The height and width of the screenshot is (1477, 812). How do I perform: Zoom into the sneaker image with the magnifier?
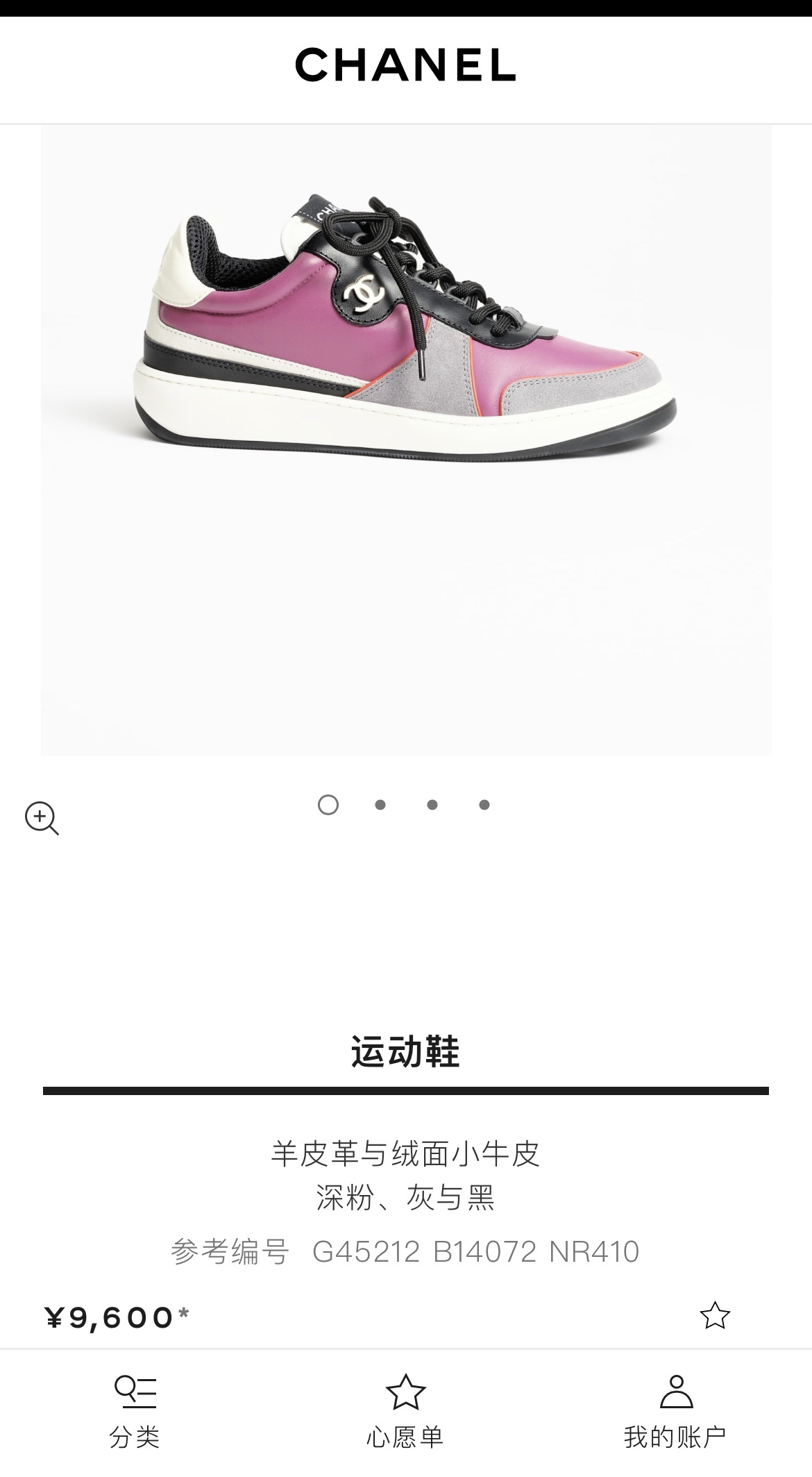click(x=42, y=818)
